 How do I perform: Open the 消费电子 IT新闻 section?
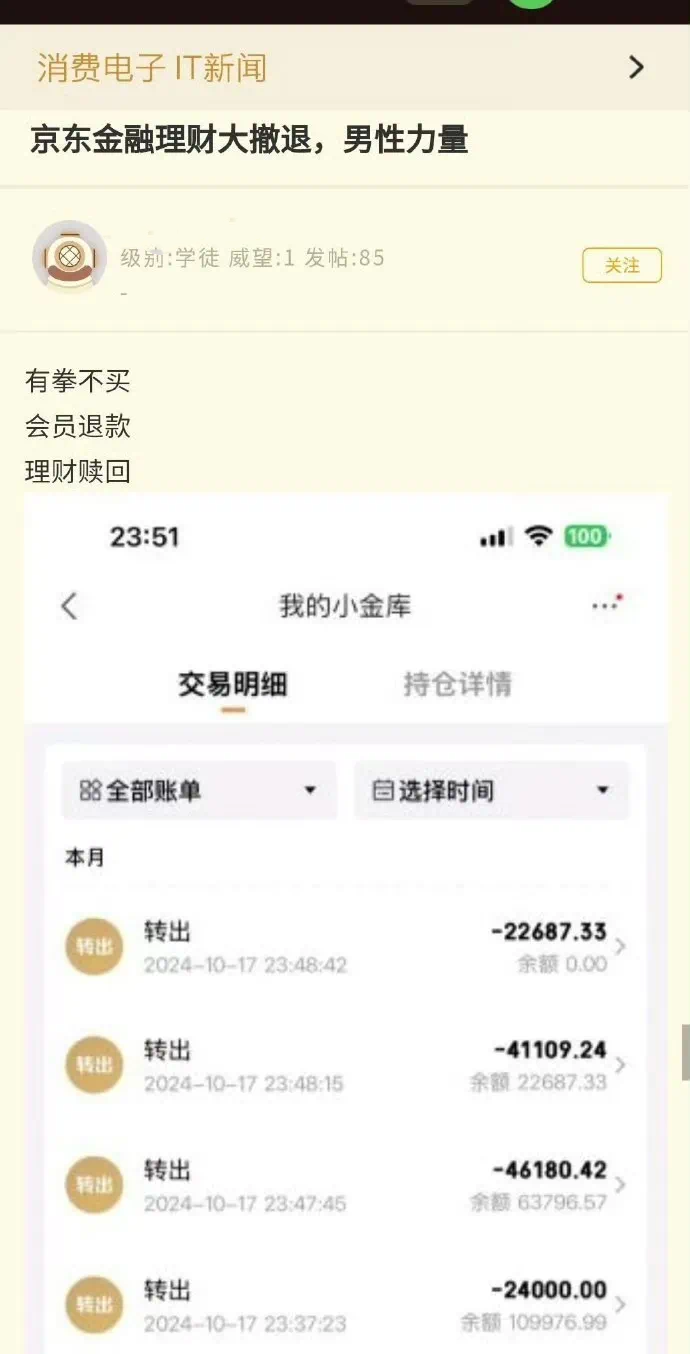pos(340,68)
